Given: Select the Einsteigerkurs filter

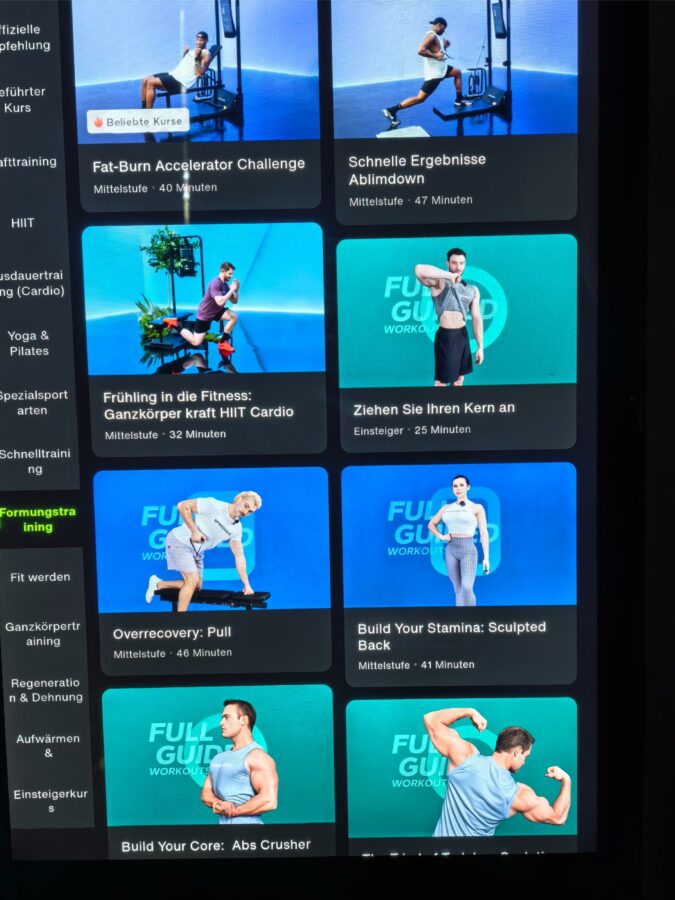Looking at the screenshot, I should pos(50,800).
